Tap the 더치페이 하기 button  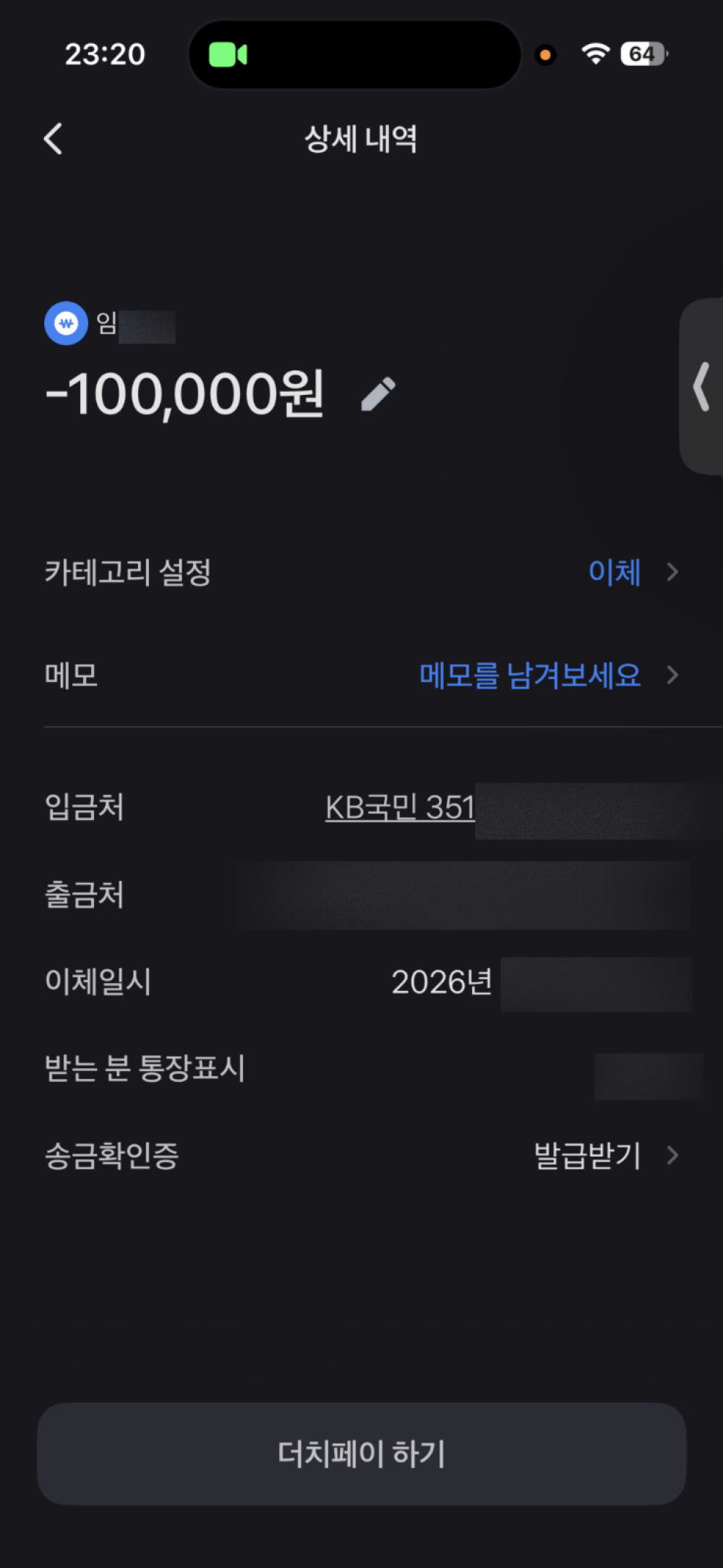tap(361, 1454)
